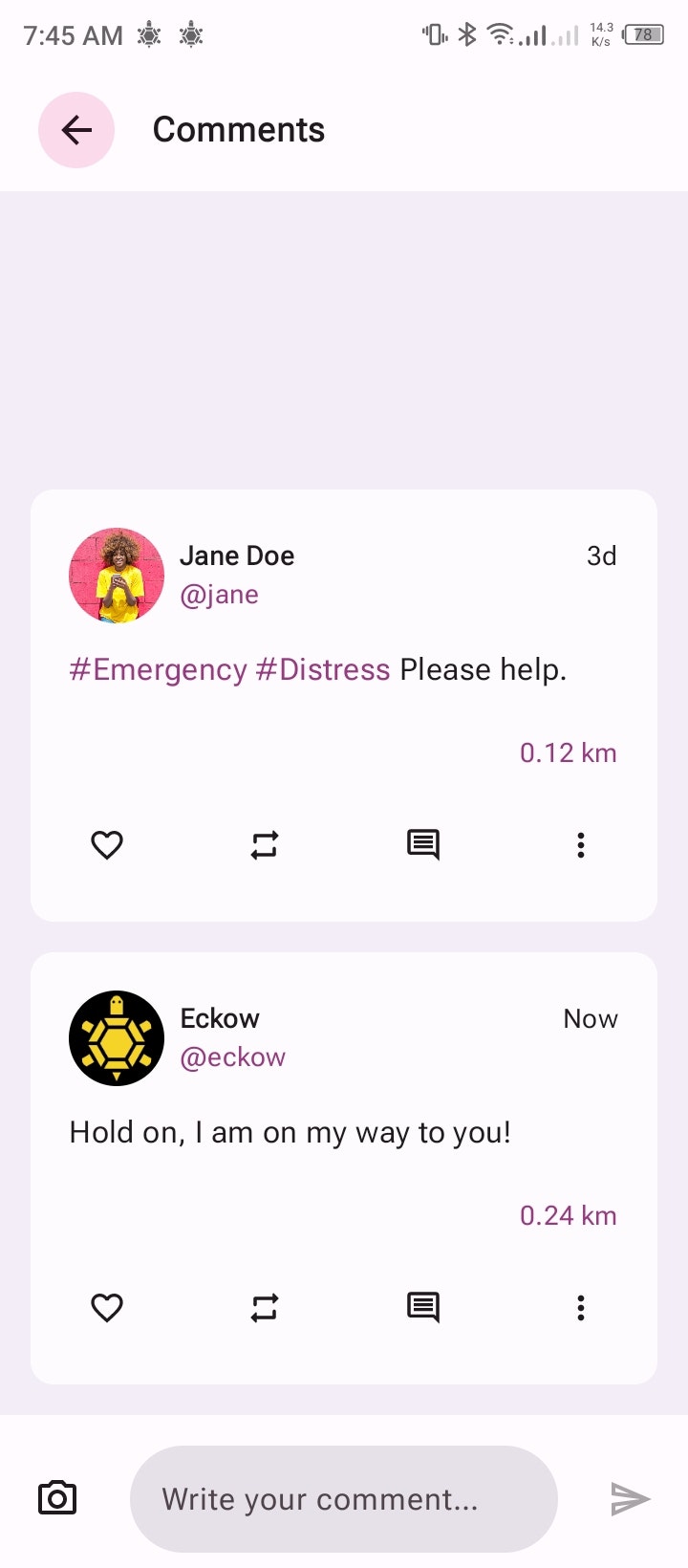Like Eckow's comment
688x1568 pixels.
coord(107,1308)
